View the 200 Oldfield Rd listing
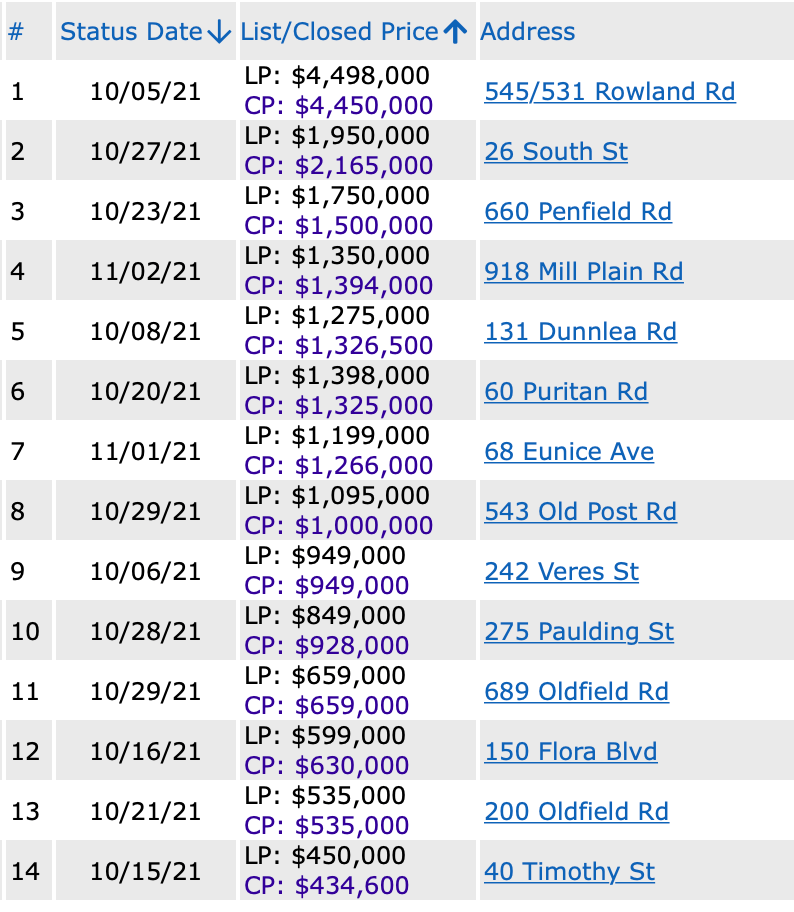This screenshot has width=794, height=912. 577,812
